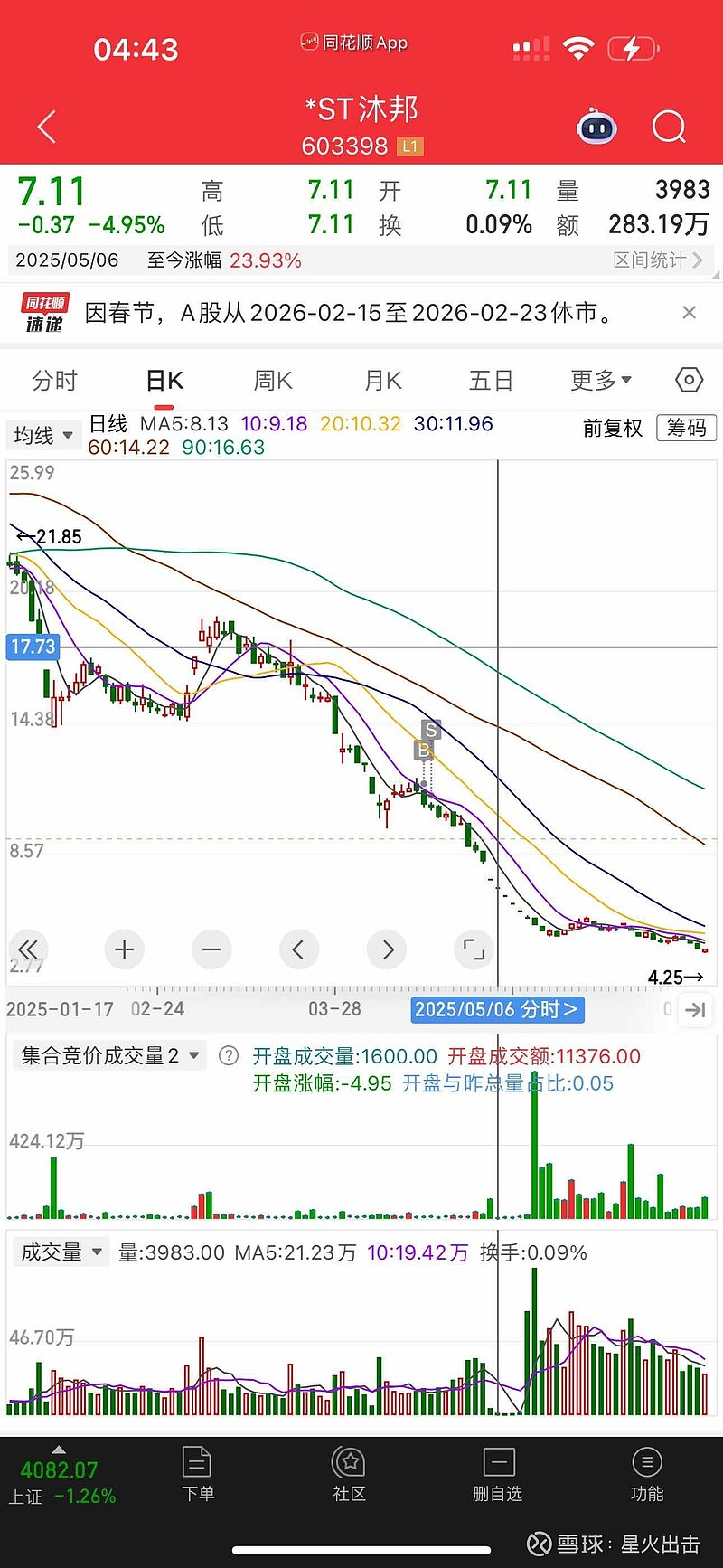Open the 均线 moving average dropdown
Viewport: 723px width, 1568px height.
[x=42, y=435]
